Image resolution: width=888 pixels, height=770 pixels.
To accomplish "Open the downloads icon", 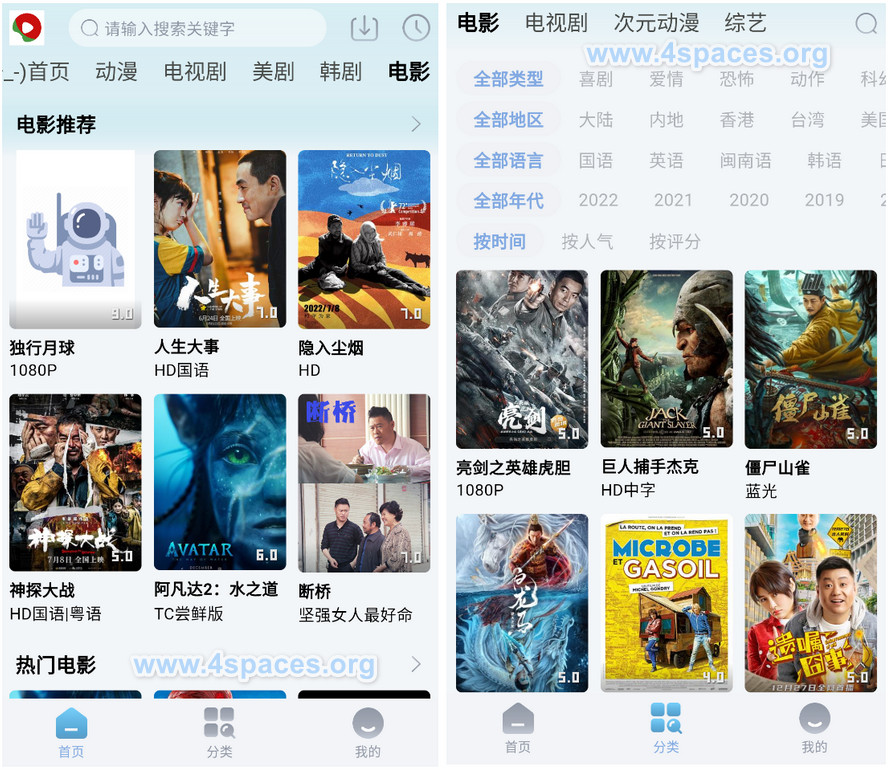I will pos(365,28).
